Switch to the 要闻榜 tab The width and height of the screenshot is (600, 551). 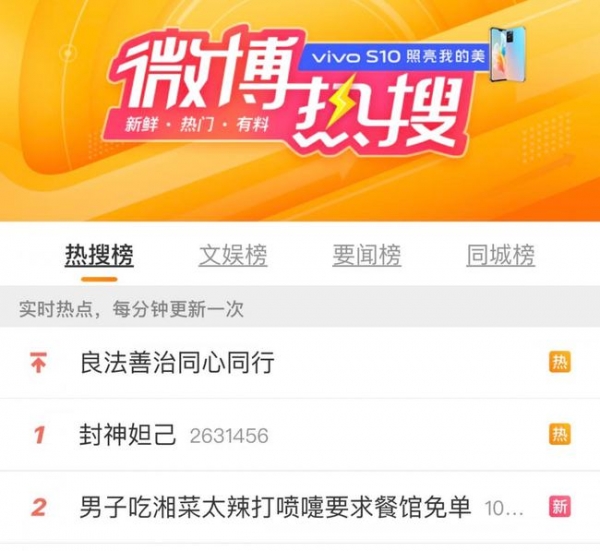[x=366, y=256]
